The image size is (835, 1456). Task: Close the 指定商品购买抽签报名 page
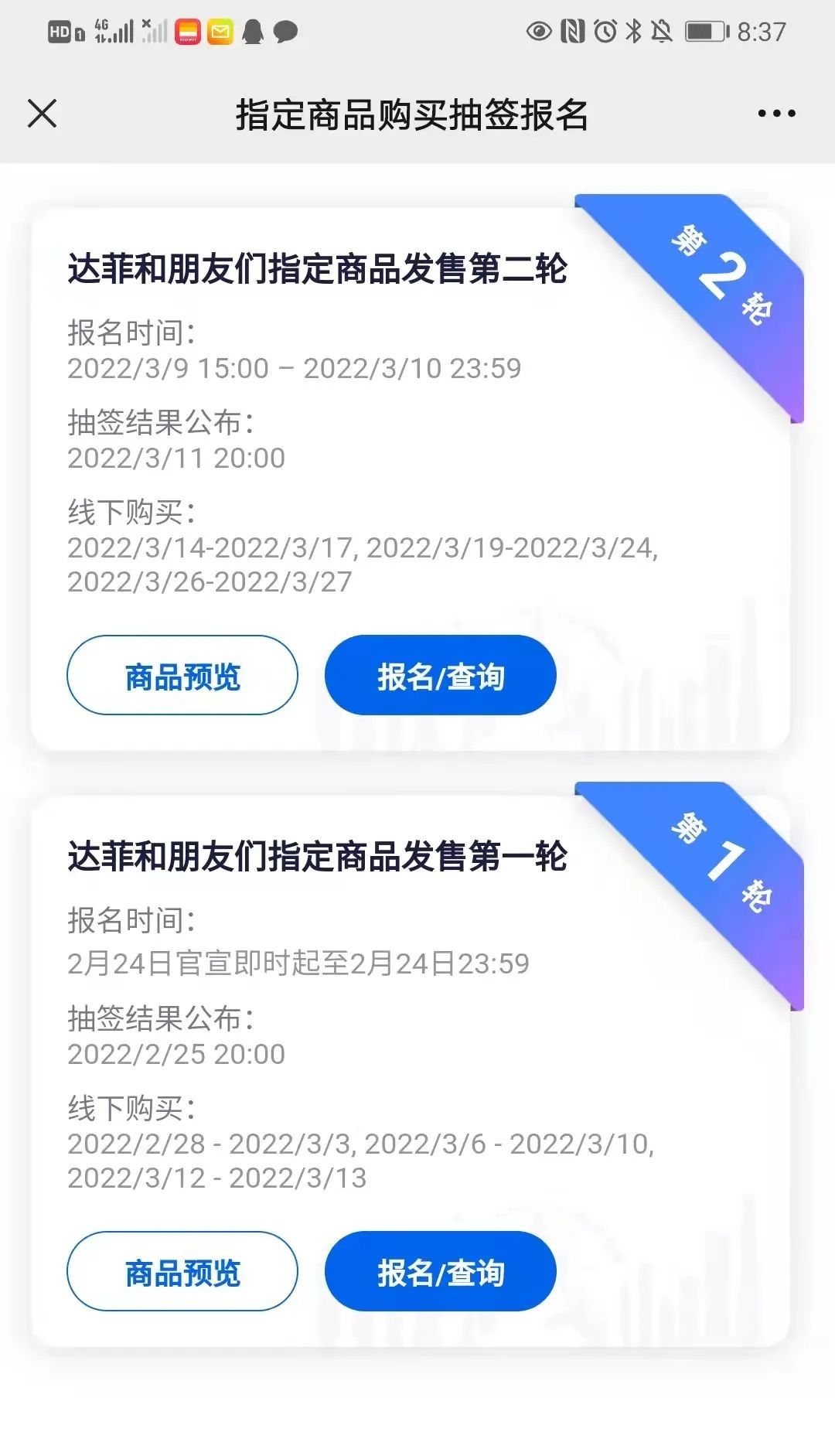(x=43, y=114)
